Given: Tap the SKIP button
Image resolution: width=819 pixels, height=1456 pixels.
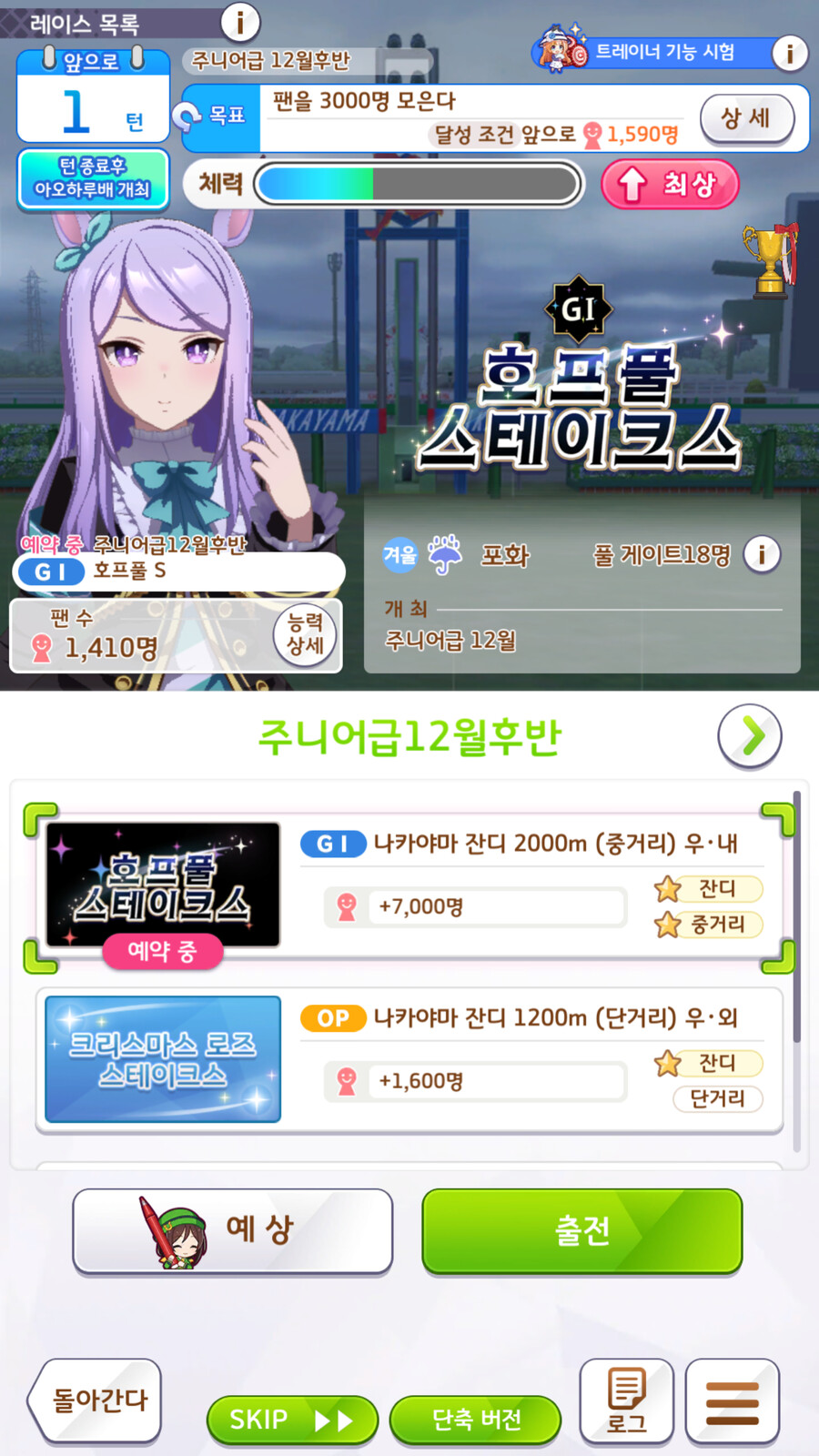Looking at the screenshot, I should click(x=291, y=1420).
